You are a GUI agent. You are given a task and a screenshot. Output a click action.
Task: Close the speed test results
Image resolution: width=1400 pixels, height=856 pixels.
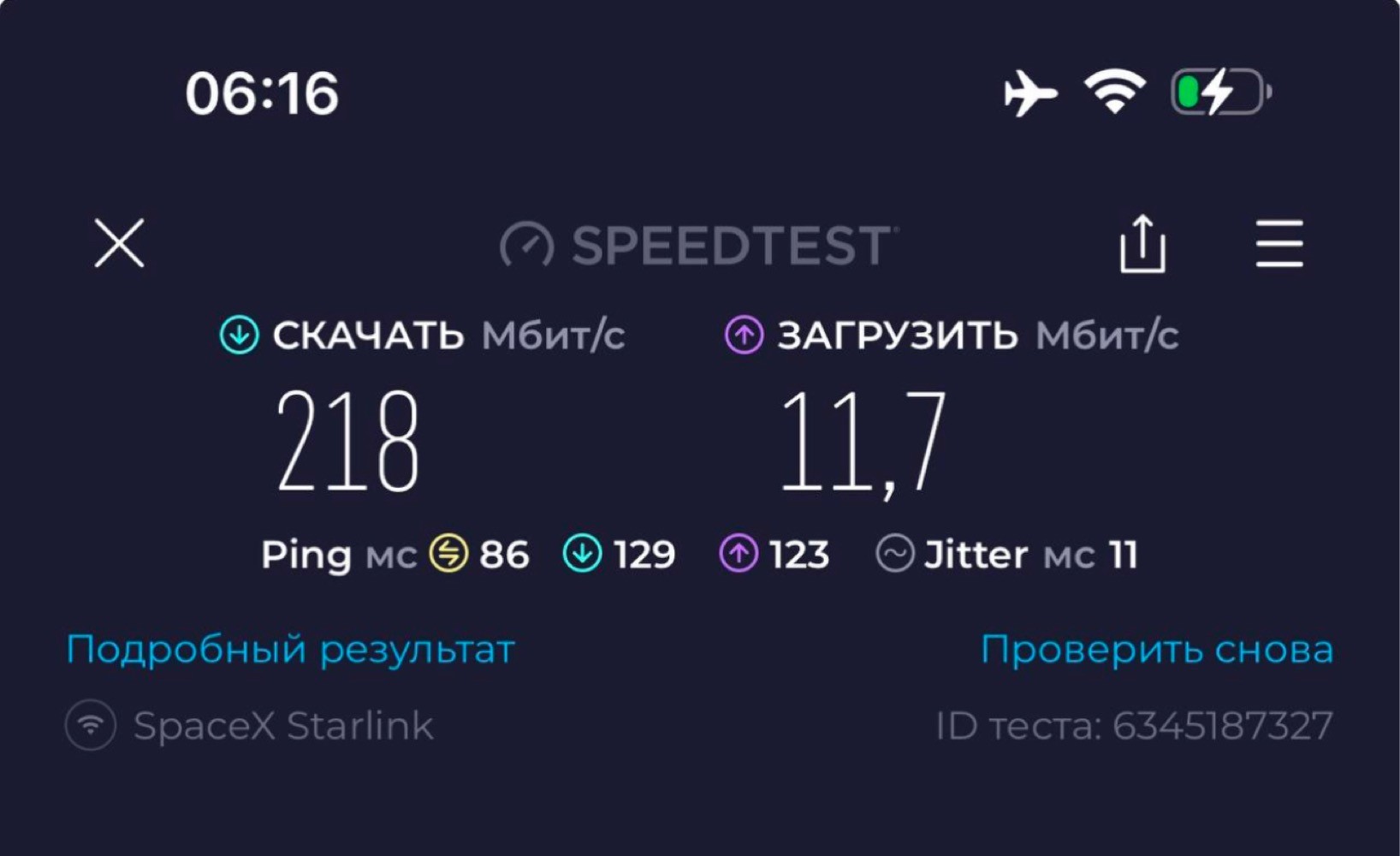[119, 244]
